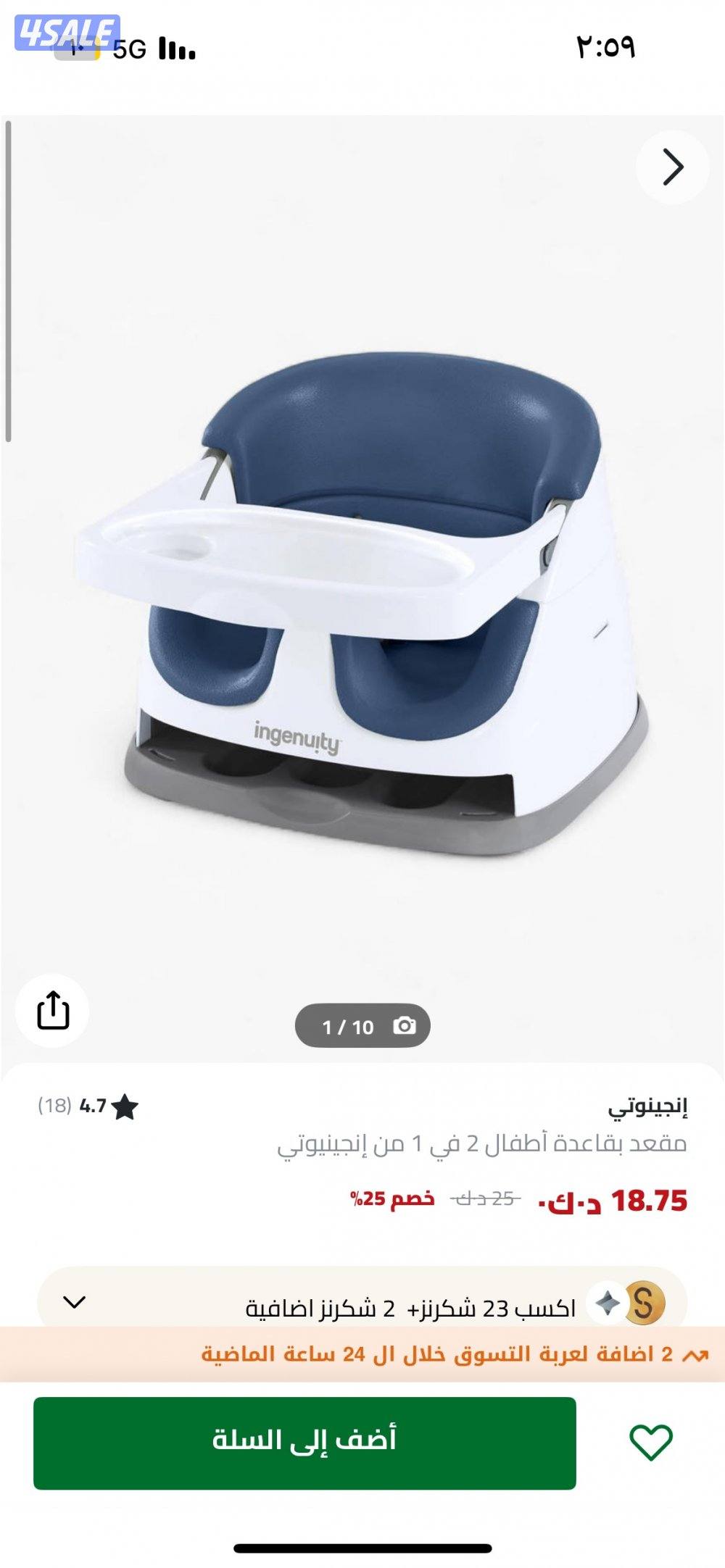
Task: Expand the Shukrans rewards details
Action: 74,1302
